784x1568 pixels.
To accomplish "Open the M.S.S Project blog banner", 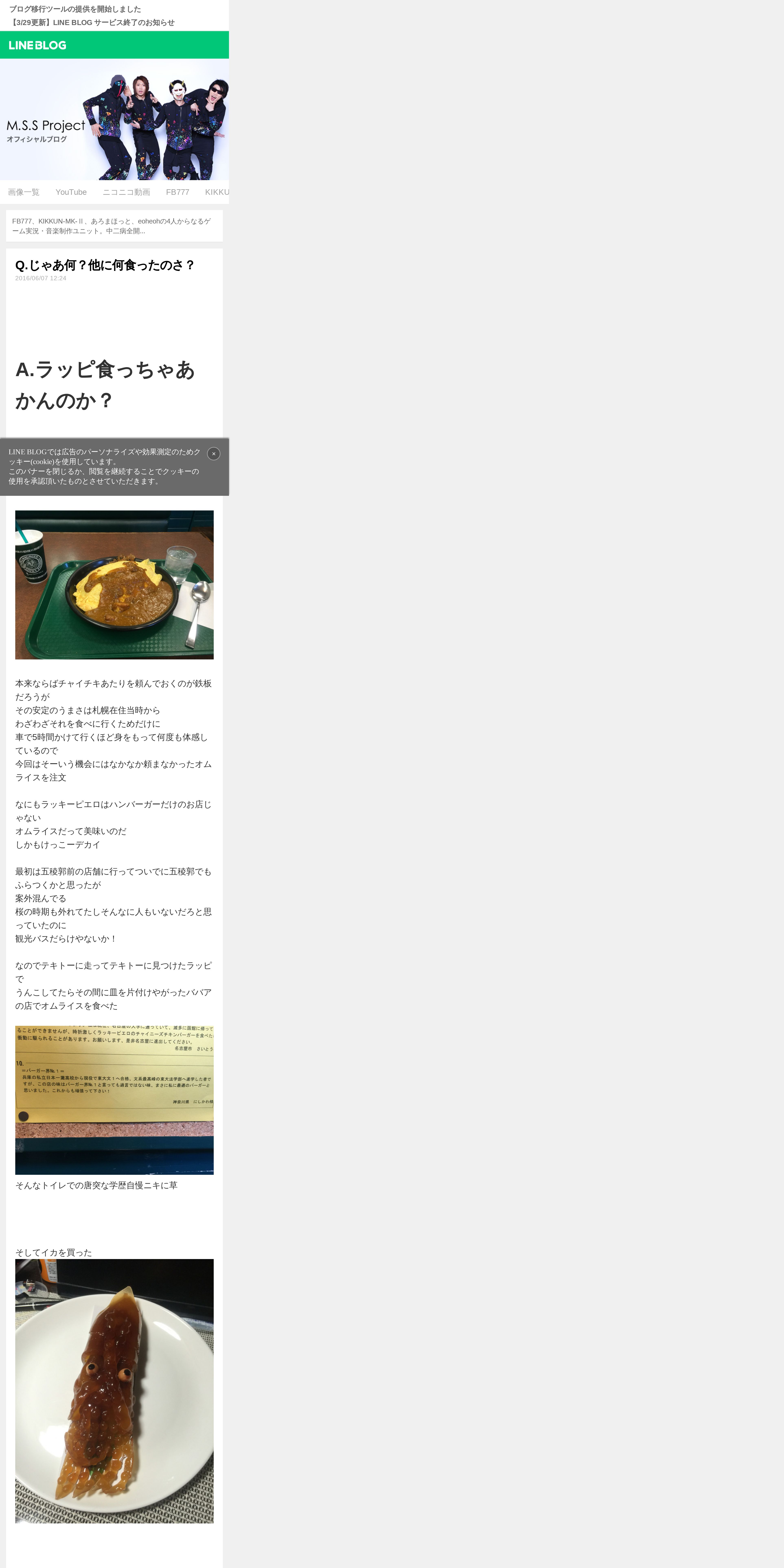I will [114, 119].
